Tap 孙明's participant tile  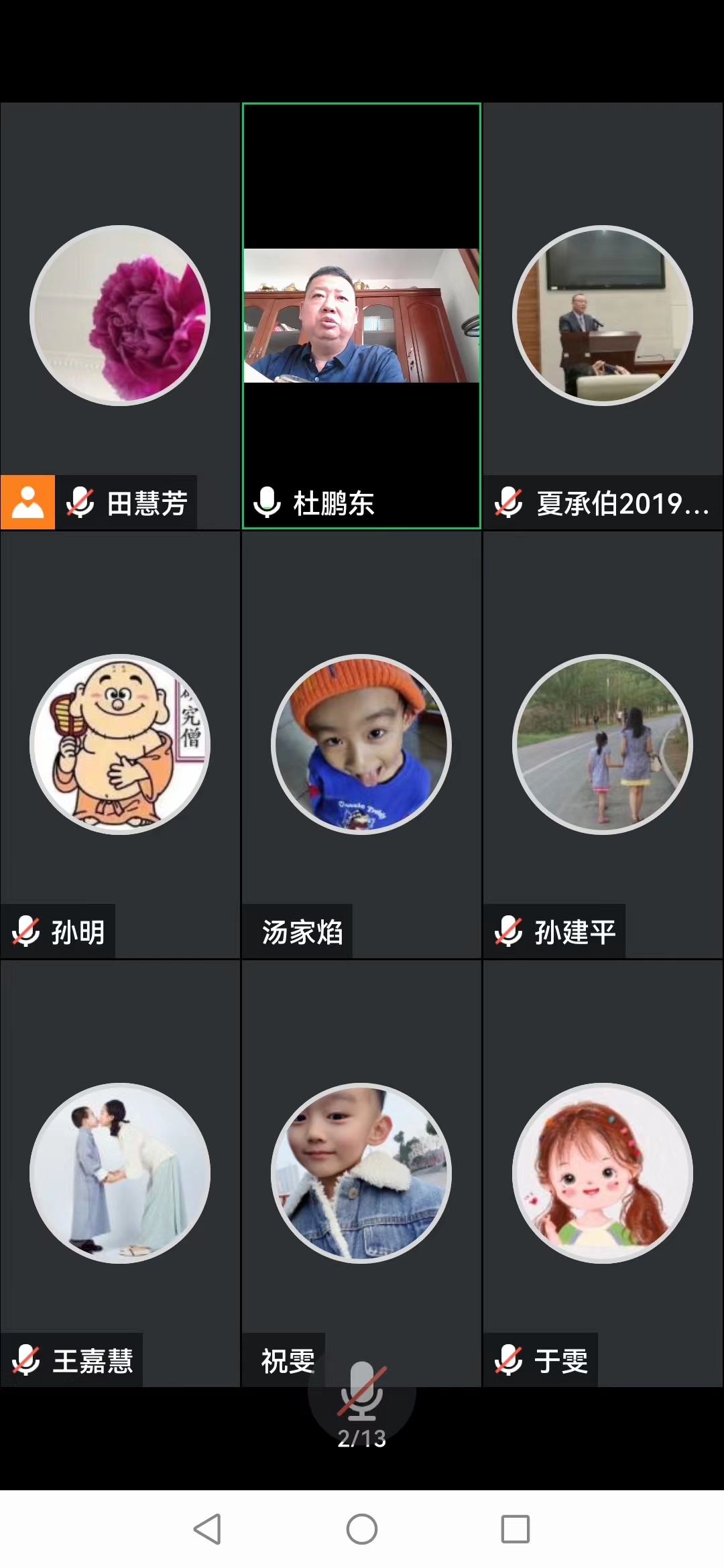point(120,744)
